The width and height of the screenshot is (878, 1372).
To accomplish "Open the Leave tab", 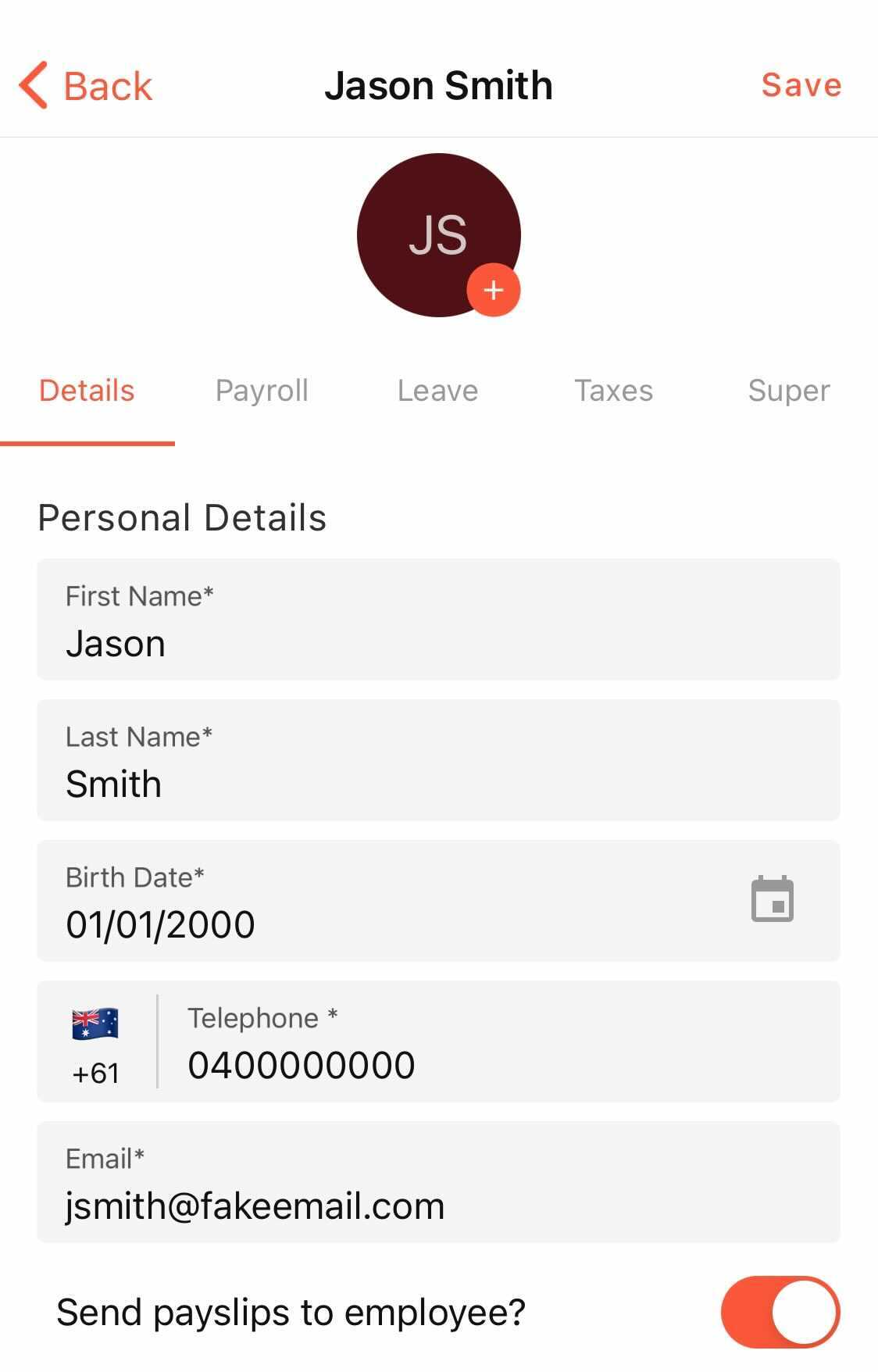I will pyautogui.click(x=437, y=391).
